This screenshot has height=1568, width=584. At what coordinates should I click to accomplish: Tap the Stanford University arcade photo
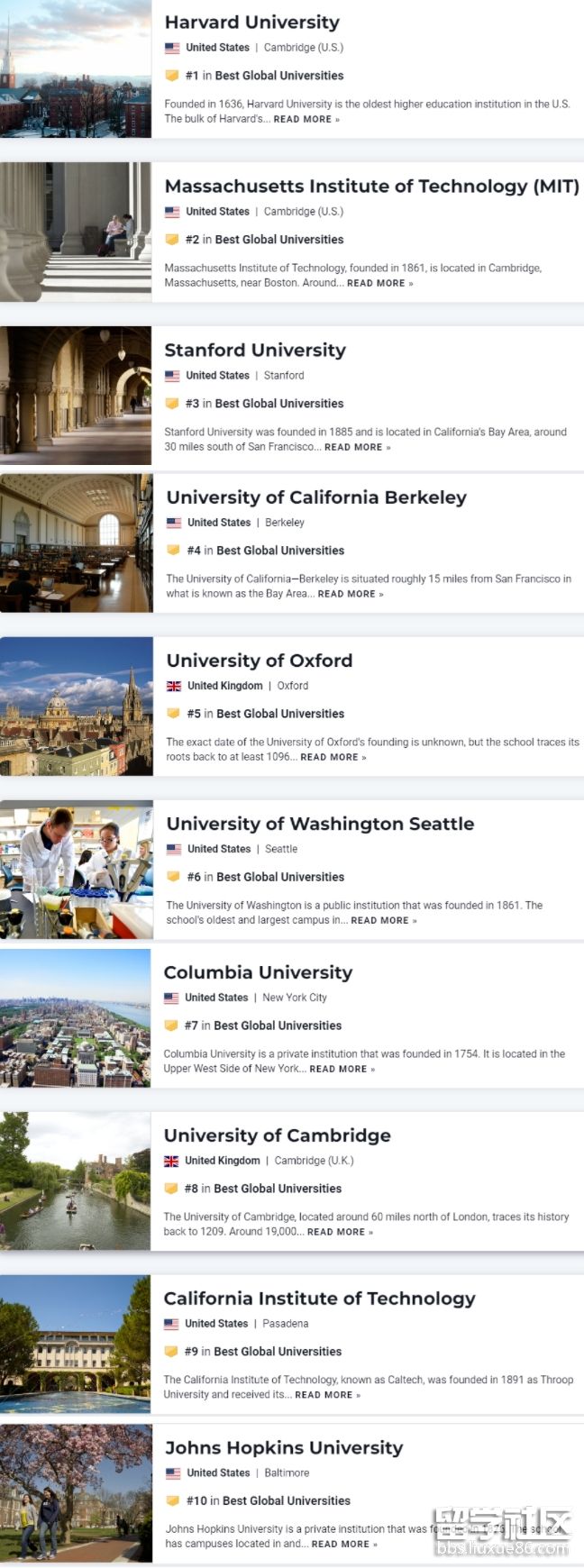pos(76,396)
